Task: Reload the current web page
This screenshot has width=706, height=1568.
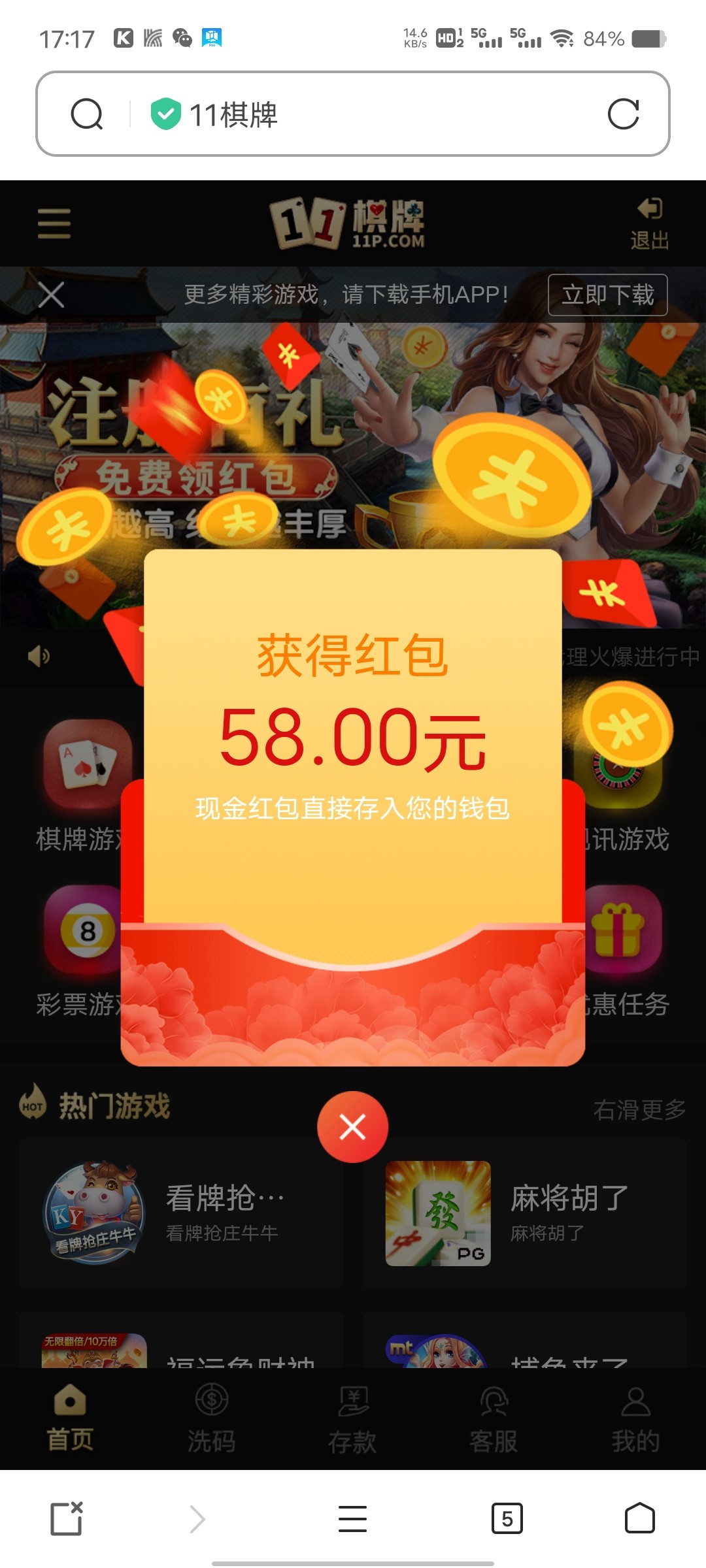Action: click(623, 114)
